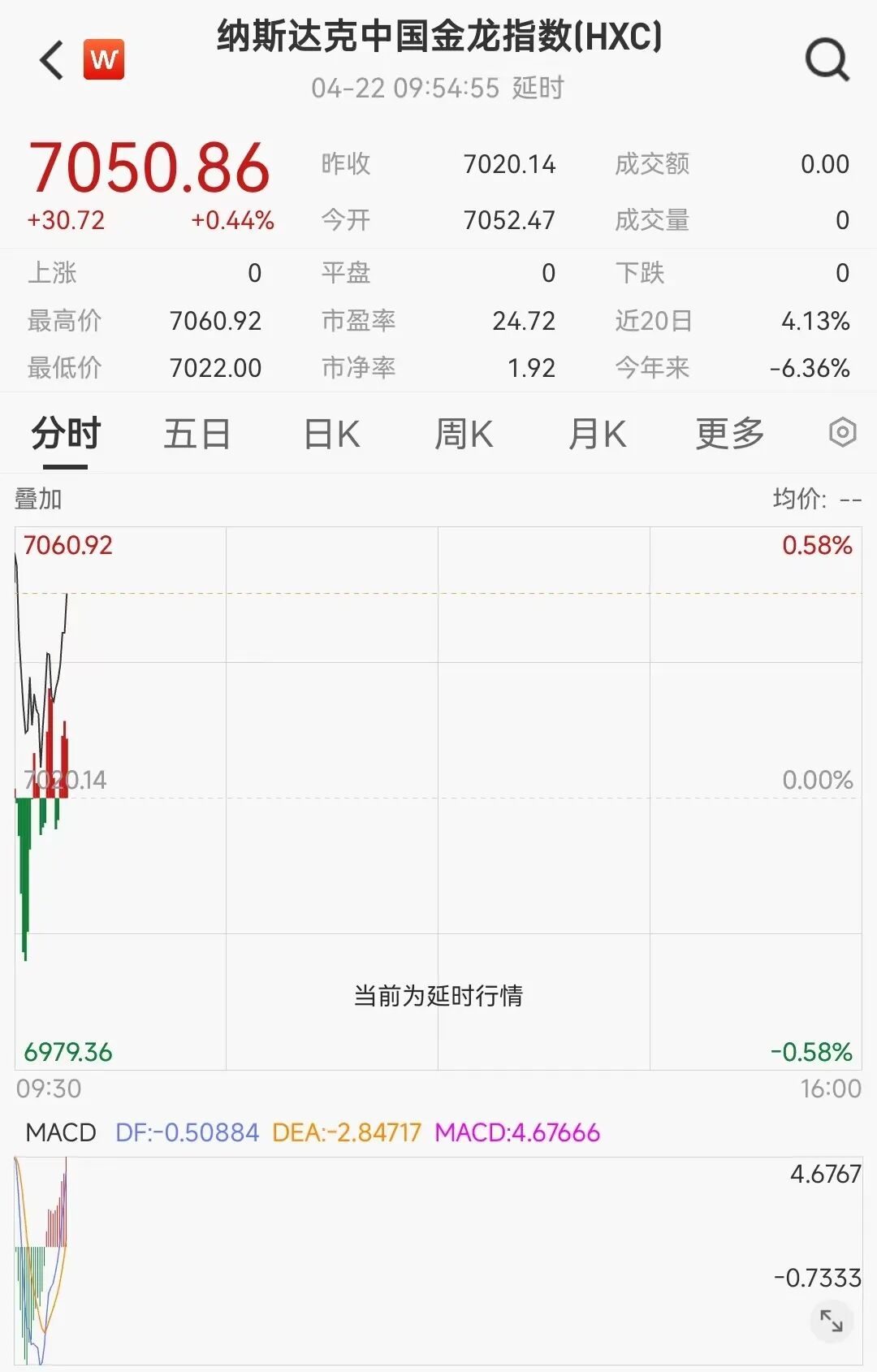Select the 五日 five-day view
Screen dimensions: 877x1372
point(195,434)
